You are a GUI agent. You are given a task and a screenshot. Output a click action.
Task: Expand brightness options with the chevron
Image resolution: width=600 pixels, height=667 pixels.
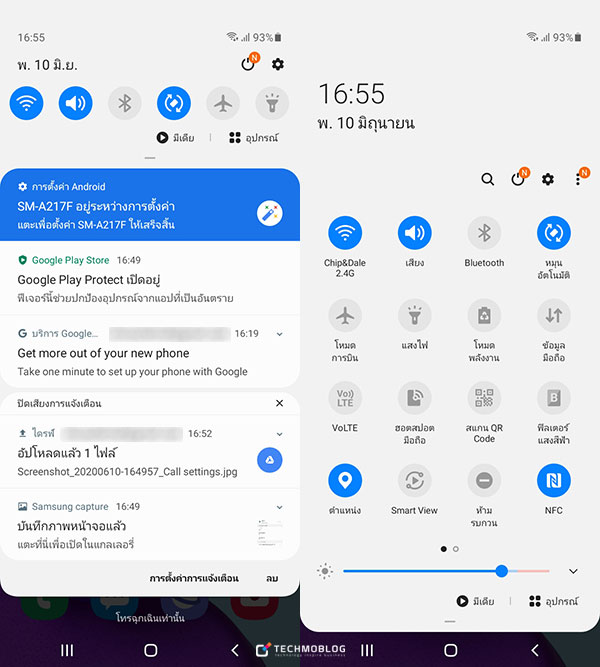coord(573,571)
